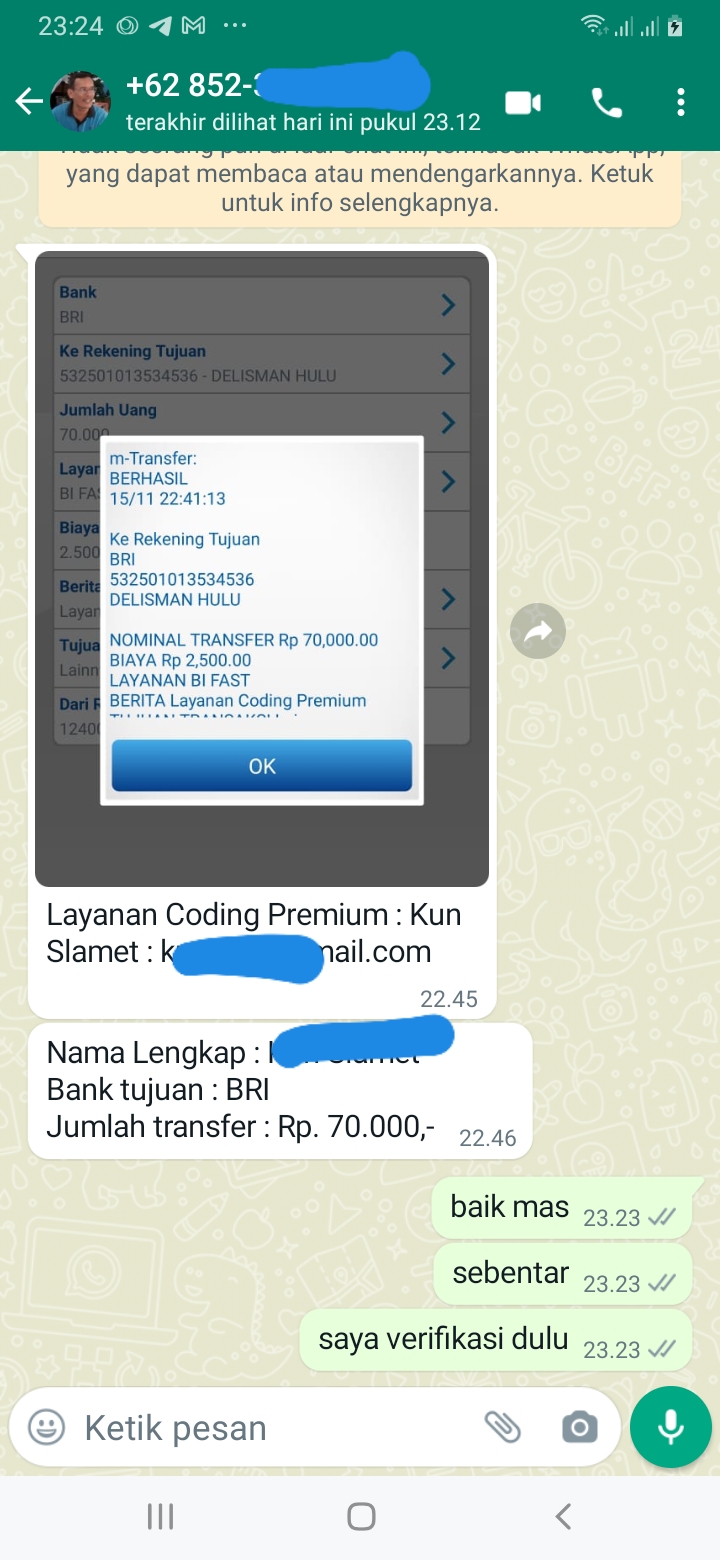Open the encryption info banner

click(360, 185)
